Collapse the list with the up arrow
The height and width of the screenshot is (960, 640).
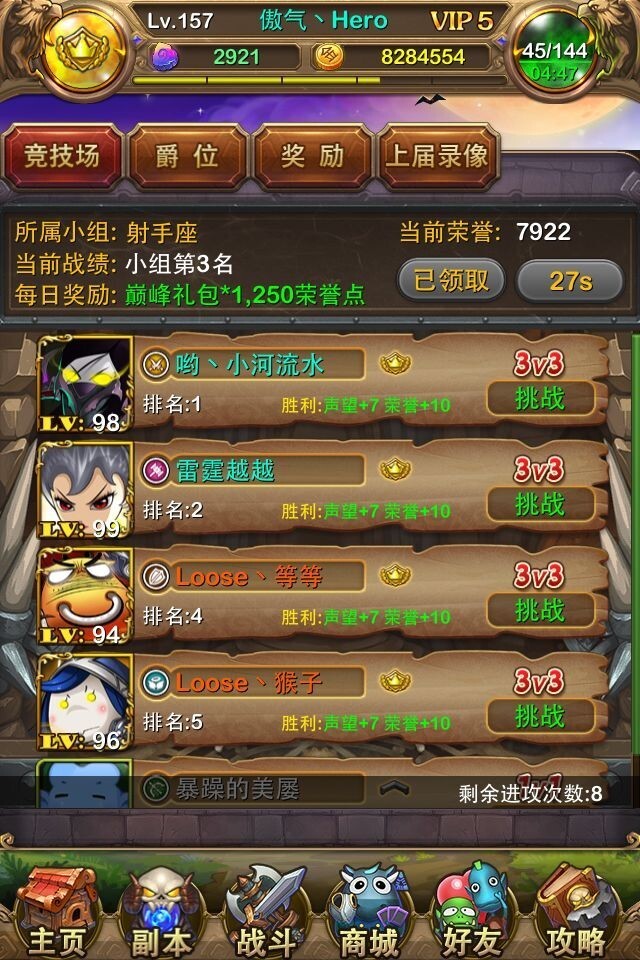click(x=398, y=789)
